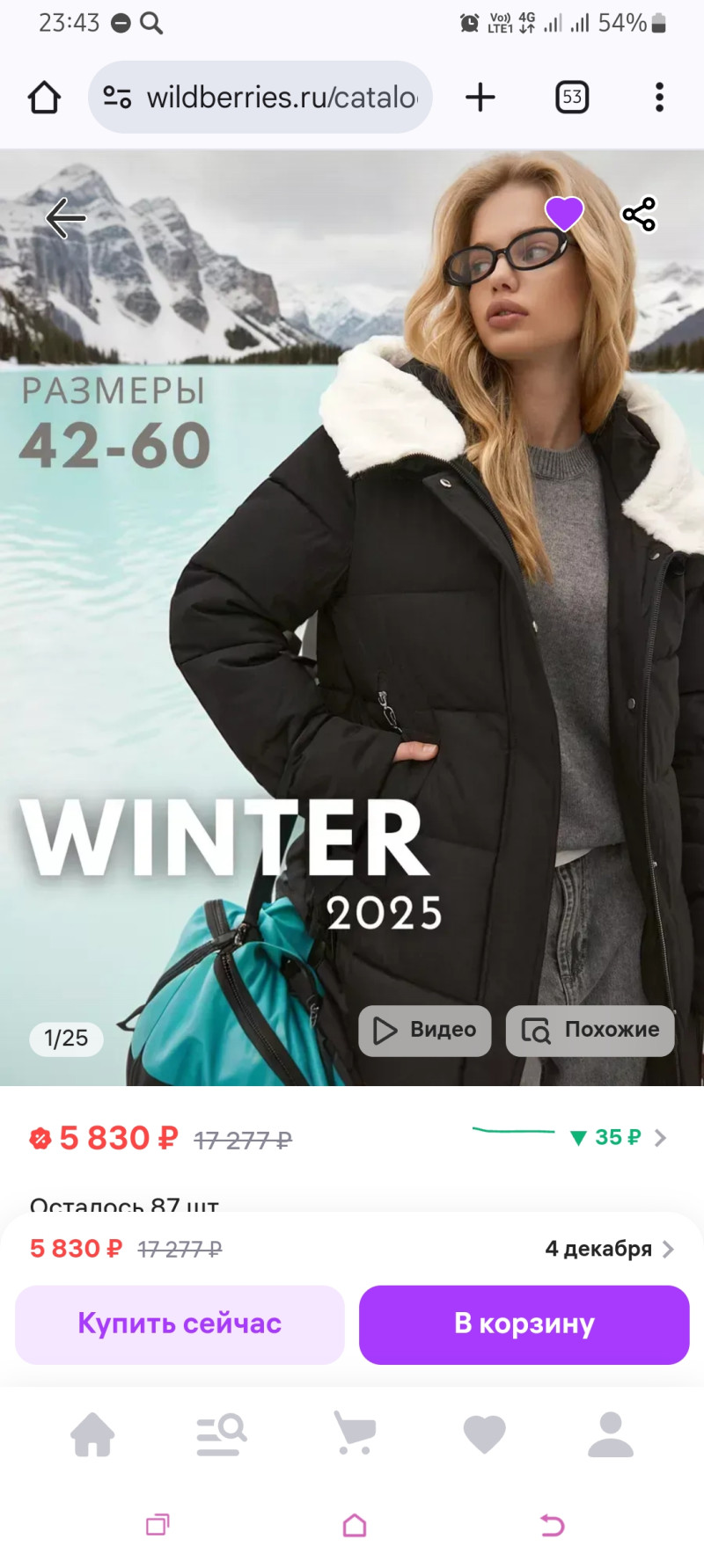Image resolution: width=704 pixels, height=1568 pixels.
Task: Share this product
Action: pyautogui.click(x=639, y=215)
